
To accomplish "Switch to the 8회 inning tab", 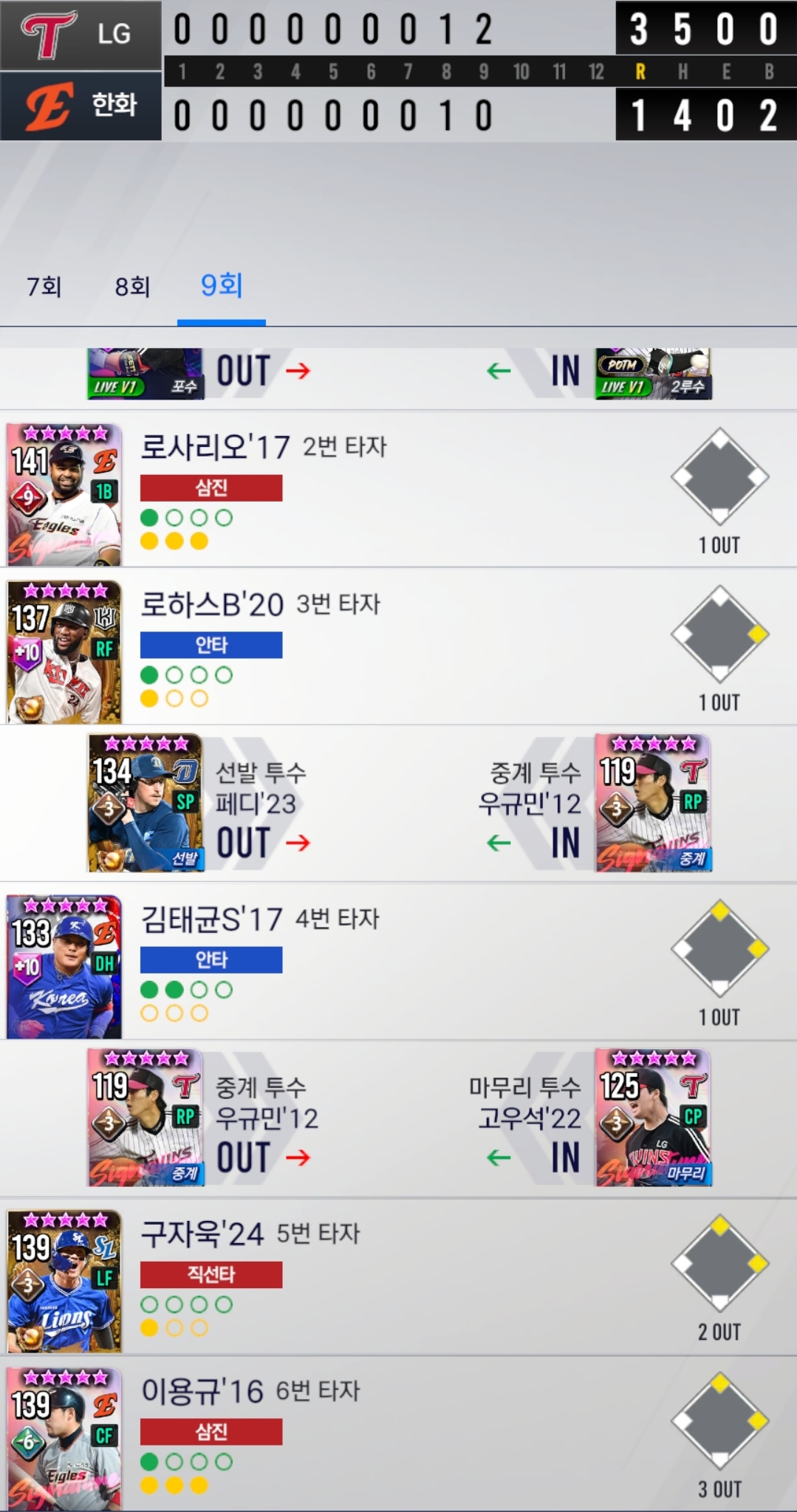I will pos(133,287).
